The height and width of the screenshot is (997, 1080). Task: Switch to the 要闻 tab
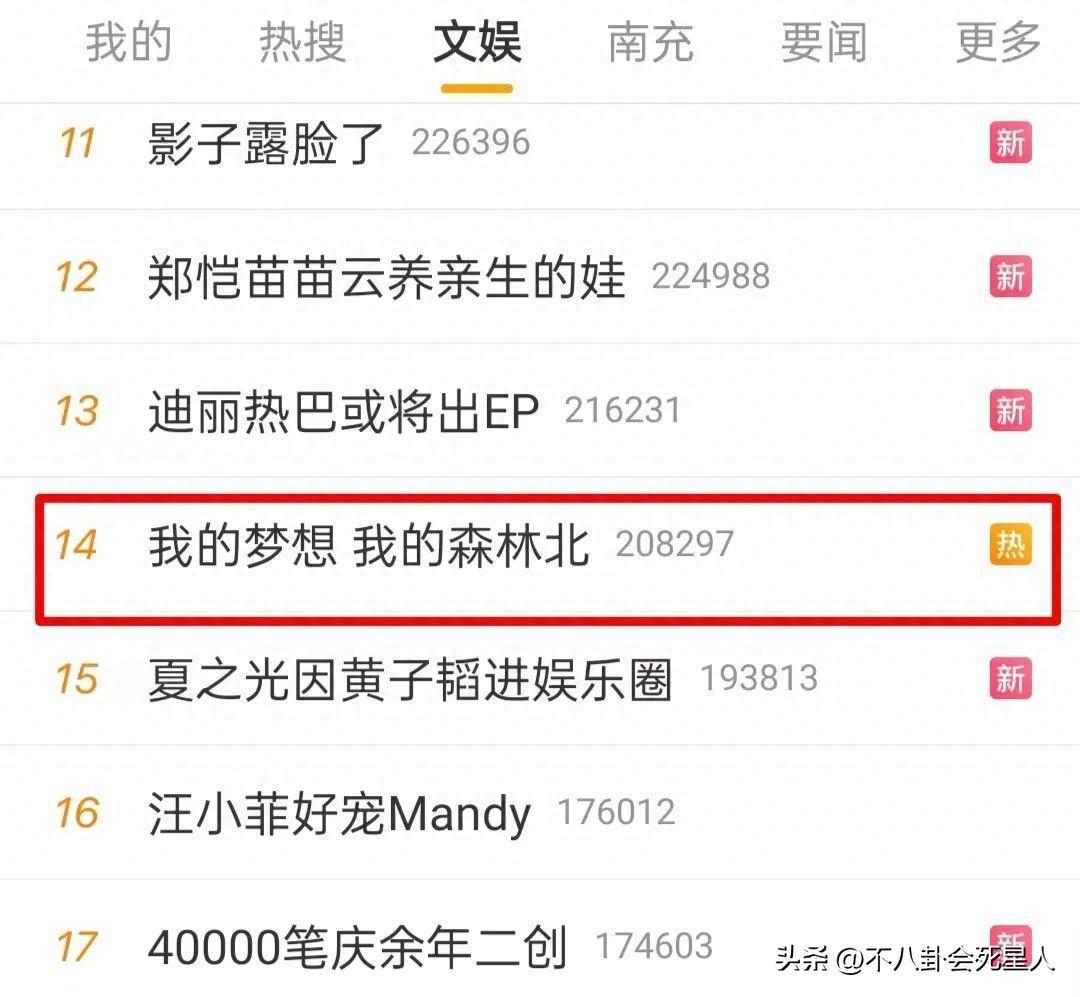(x=824, y=43)
